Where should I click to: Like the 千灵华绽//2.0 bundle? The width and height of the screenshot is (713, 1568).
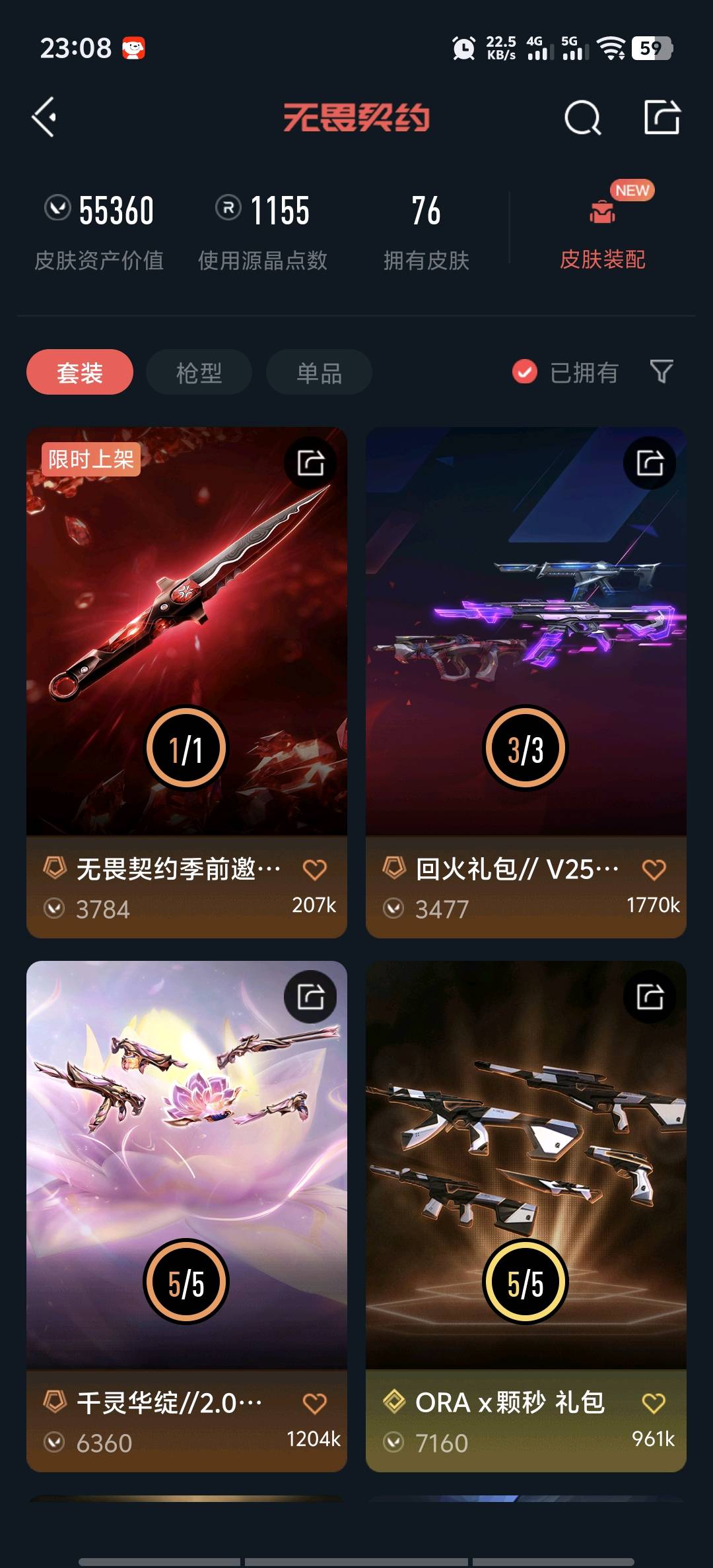point(314,1404)
